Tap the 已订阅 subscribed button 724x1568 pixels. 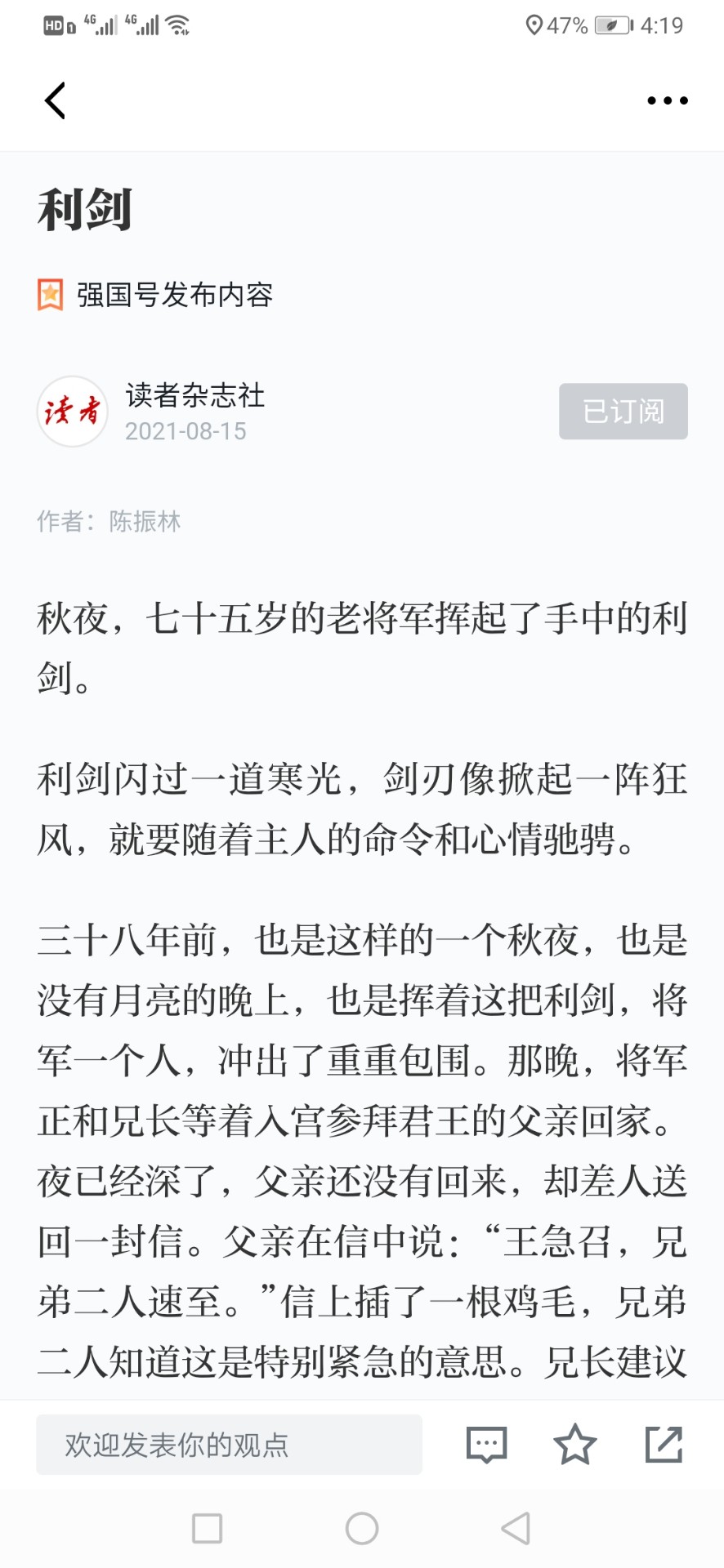pyautogui.click(x=623, y=411)
